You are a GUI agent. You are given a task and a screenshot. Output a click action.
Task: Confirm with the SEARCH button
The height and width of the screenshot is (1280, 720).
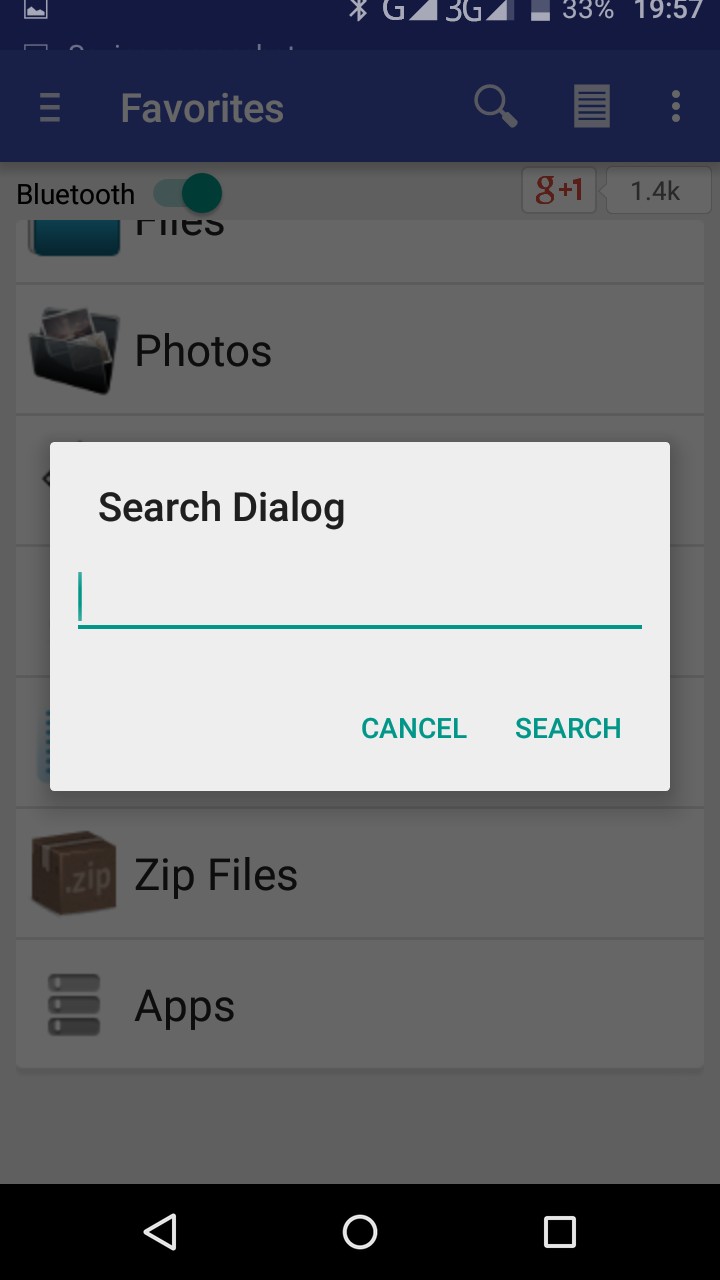click(568, 728)
